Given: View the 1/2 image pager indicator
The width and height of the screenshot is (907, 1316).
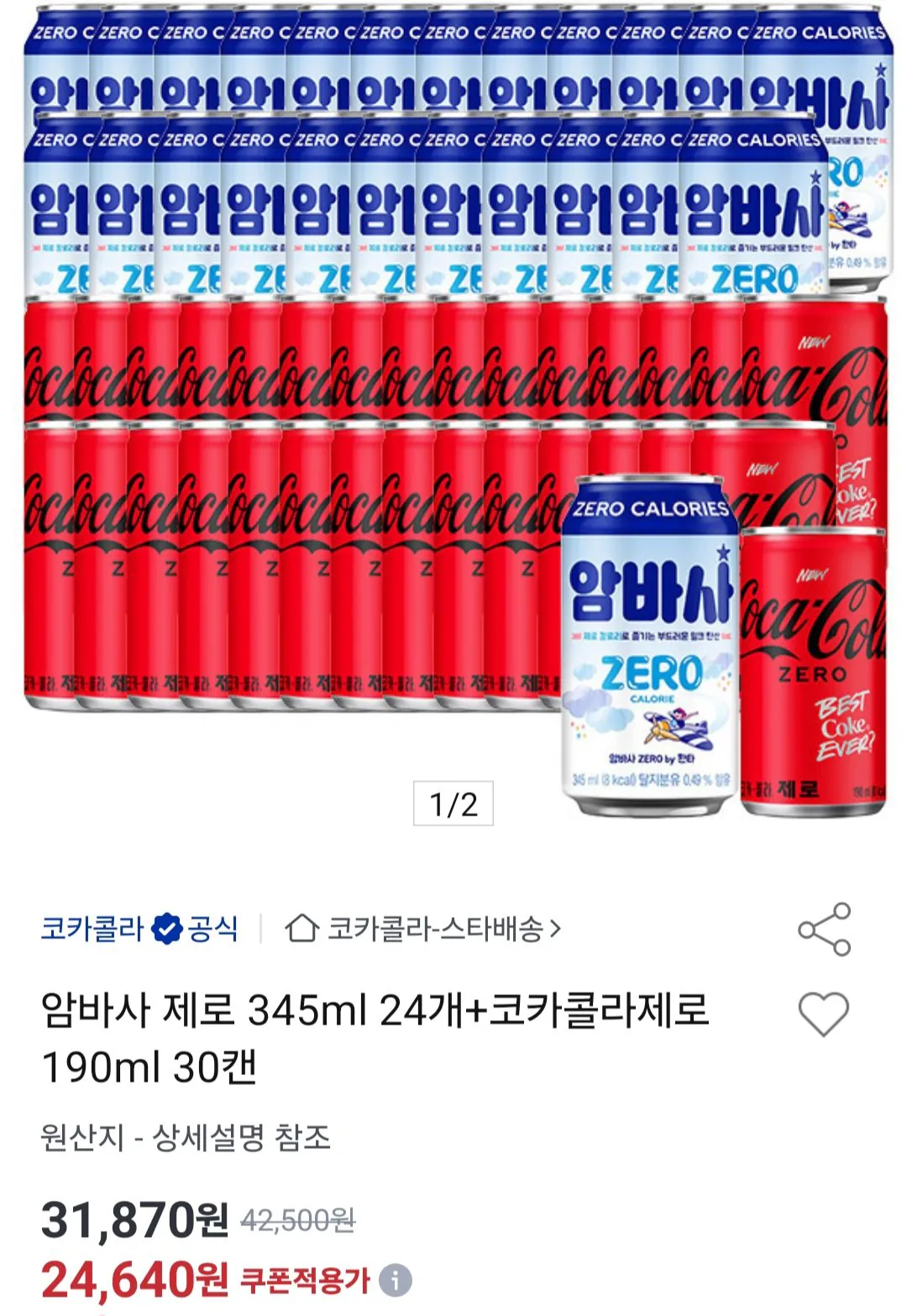Looking at the screenshot, I should point(453,802).
